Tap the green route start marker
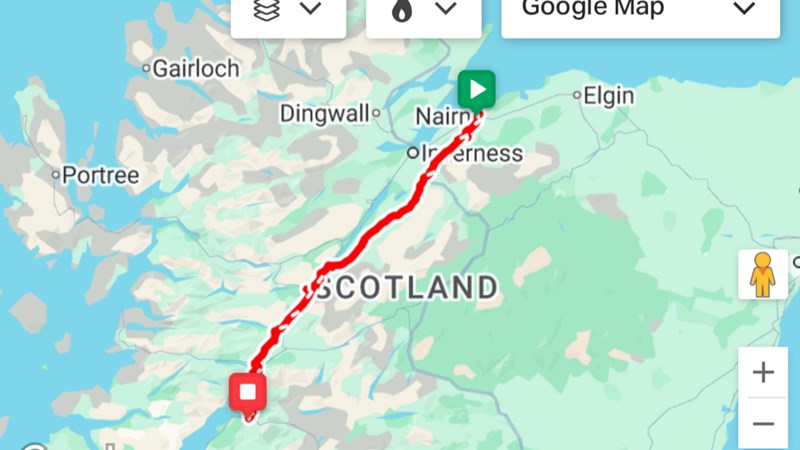Screen dimensions: 800x450 (477, 90)
